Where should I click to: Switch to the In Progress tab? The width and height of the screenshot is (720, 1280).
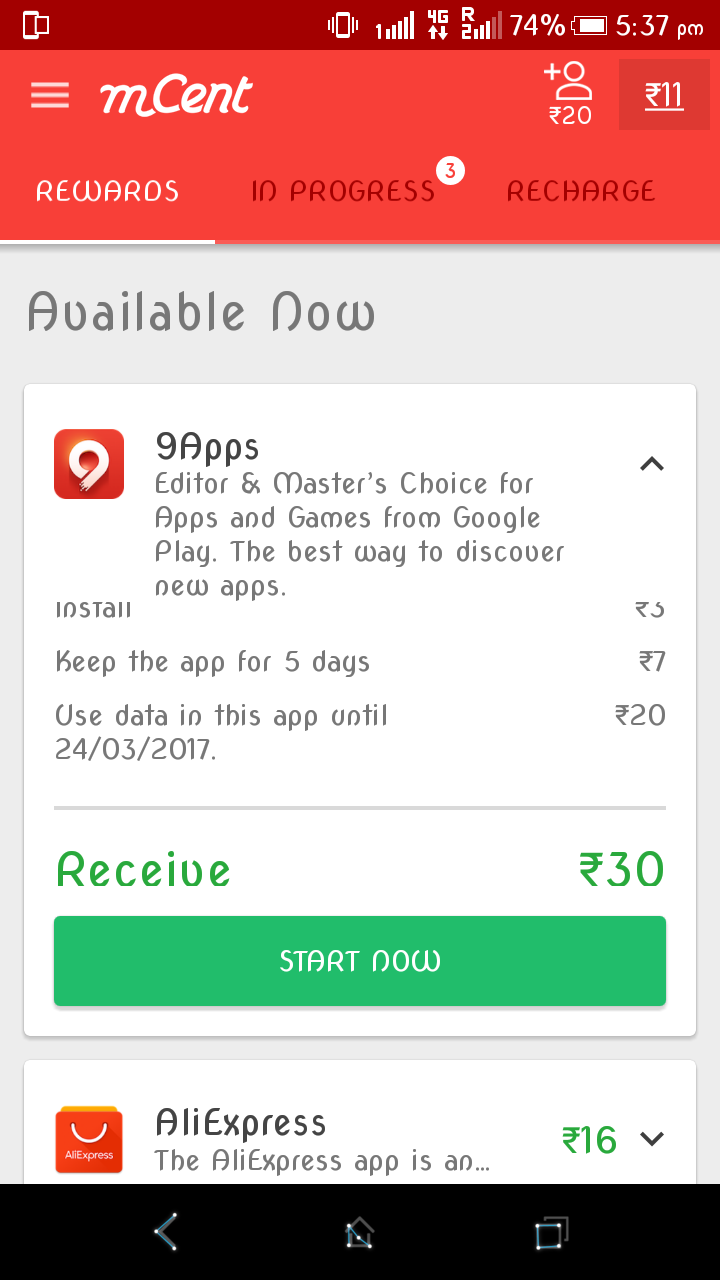(x=343, y=191)
